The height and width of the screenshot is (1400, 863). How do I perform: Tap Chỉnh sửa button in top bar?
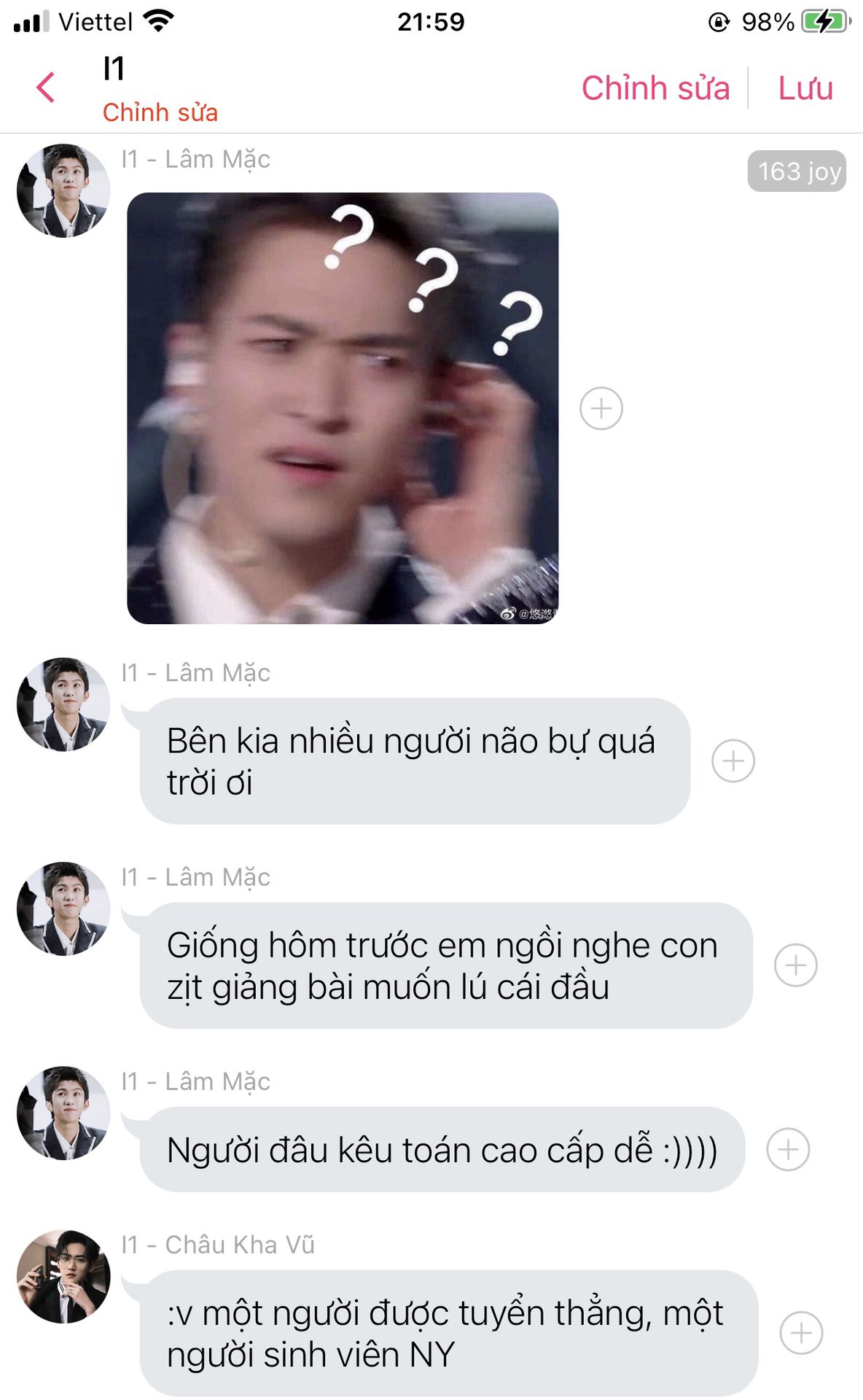(655, 88)
